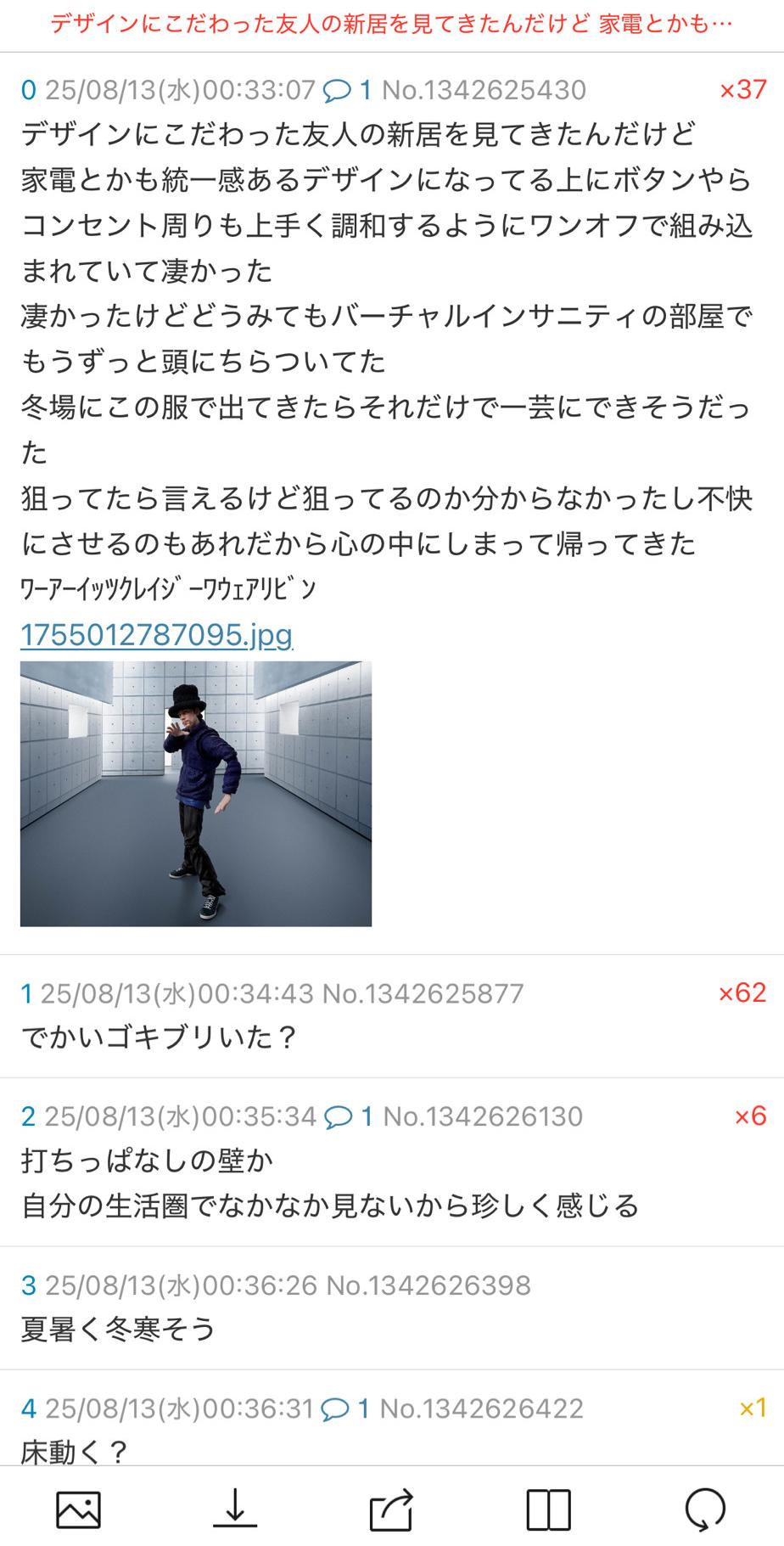This screenshot has width=784, height=1546.
Task: Open the 1755012787095.jpg link
Action: pyautogui.click(x=156, y=634)
